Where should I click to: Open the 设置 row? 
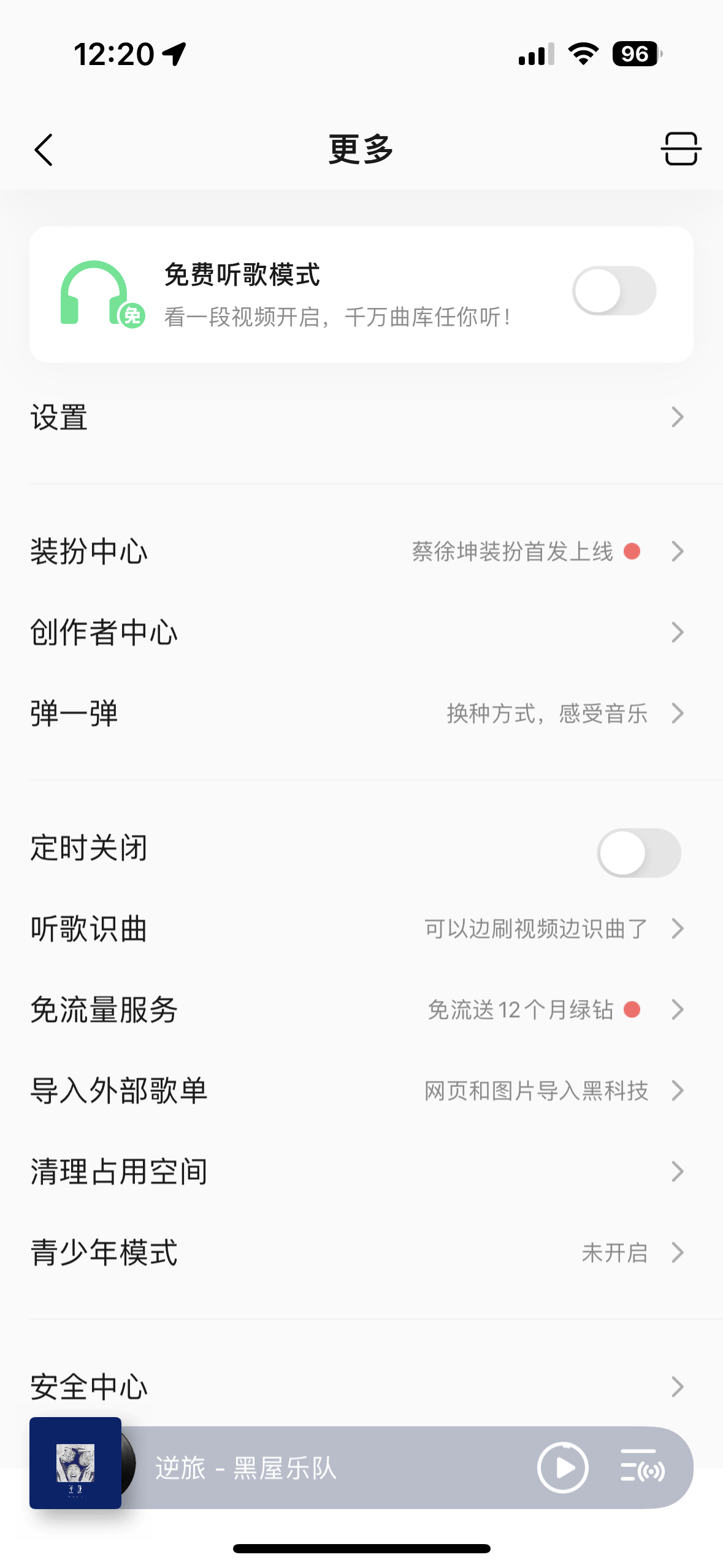pyautogui.click(x=361, y=417)
